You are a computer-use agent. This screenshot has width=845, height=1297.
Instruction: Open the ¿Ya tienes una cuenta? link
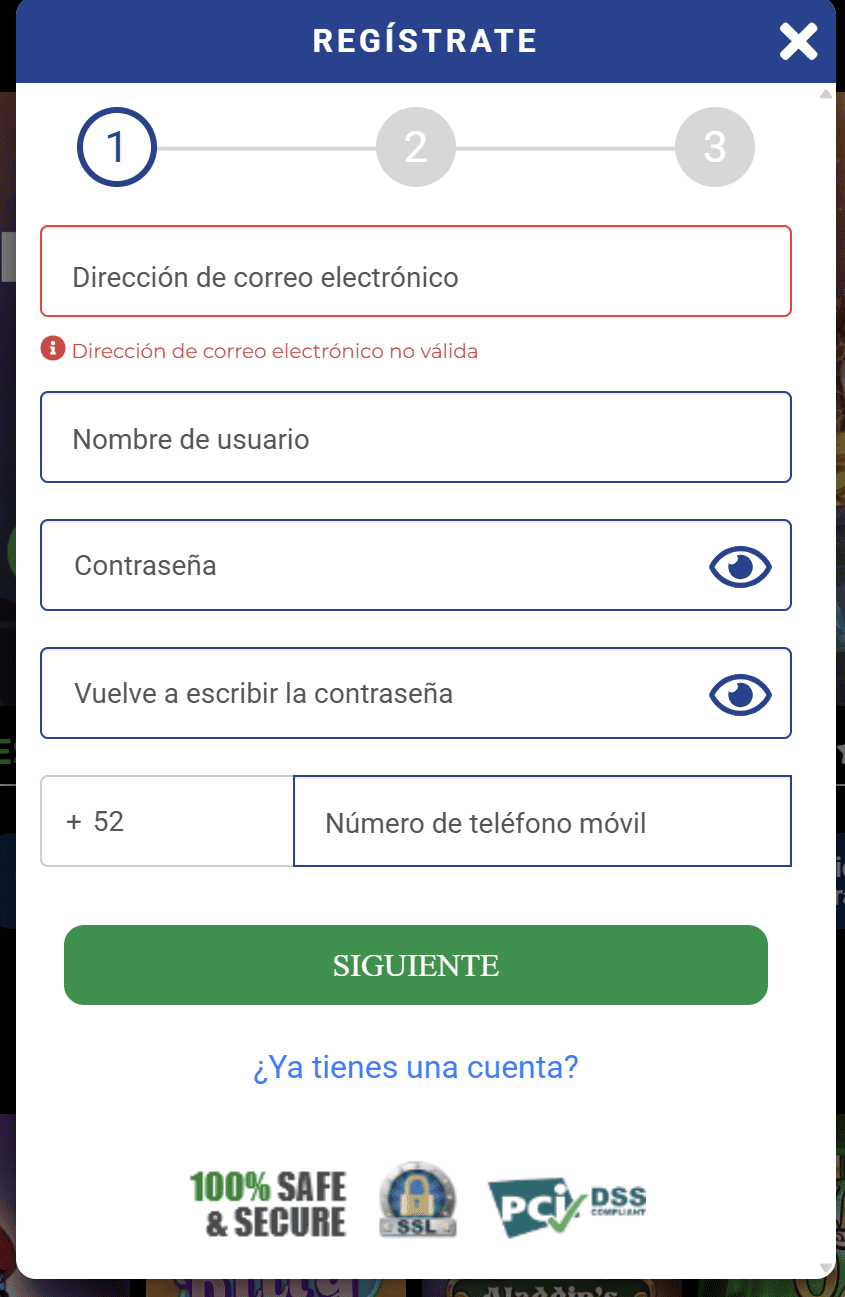coord(415,1067)
